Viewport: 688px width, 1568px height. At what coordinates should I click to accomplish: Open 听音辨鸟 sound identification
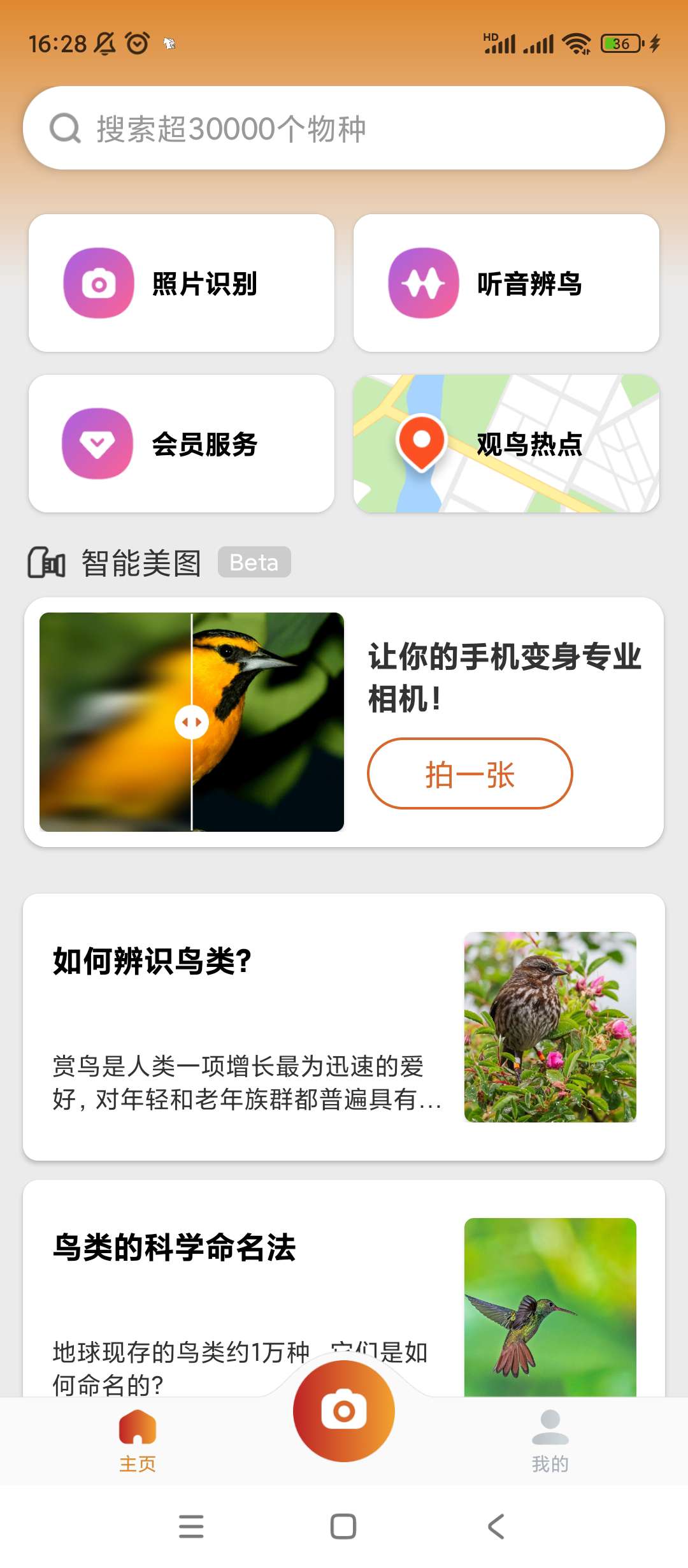click(506, 283)
